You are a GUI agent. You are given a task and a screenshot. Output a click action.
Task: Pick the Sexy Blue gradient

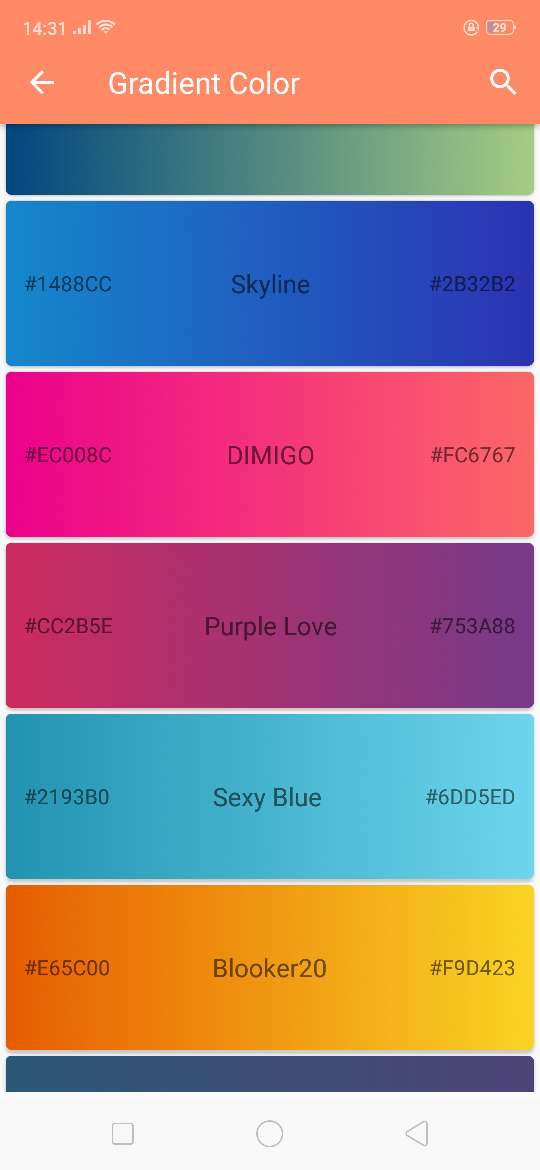pyautogui.click(x=270, y=796)
